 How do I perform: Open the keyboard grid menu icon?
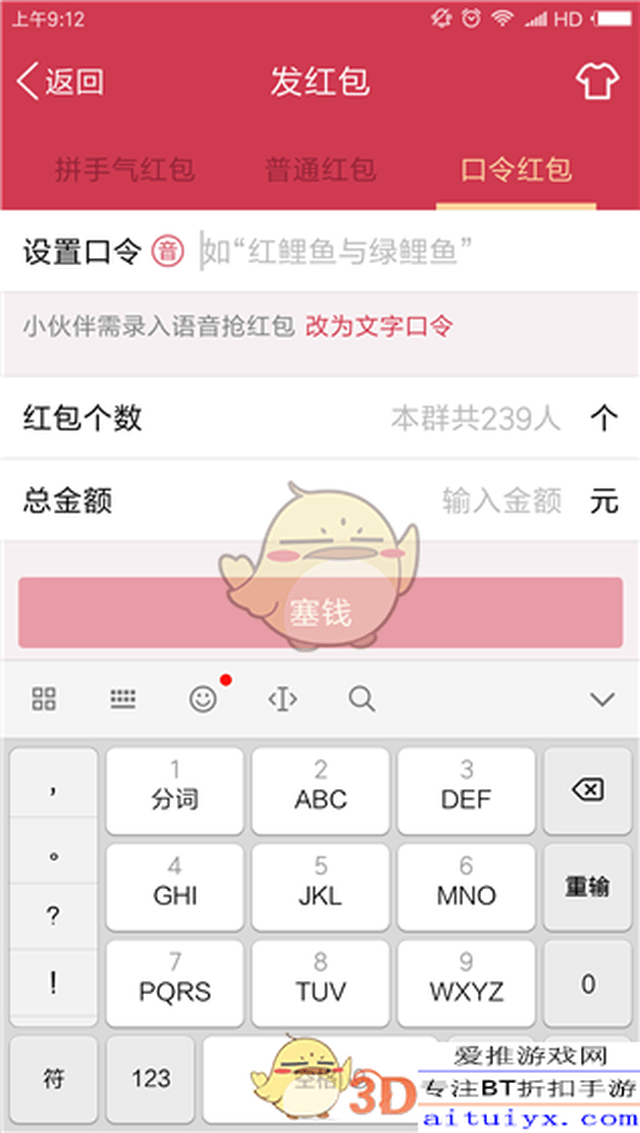click(44, 699)
